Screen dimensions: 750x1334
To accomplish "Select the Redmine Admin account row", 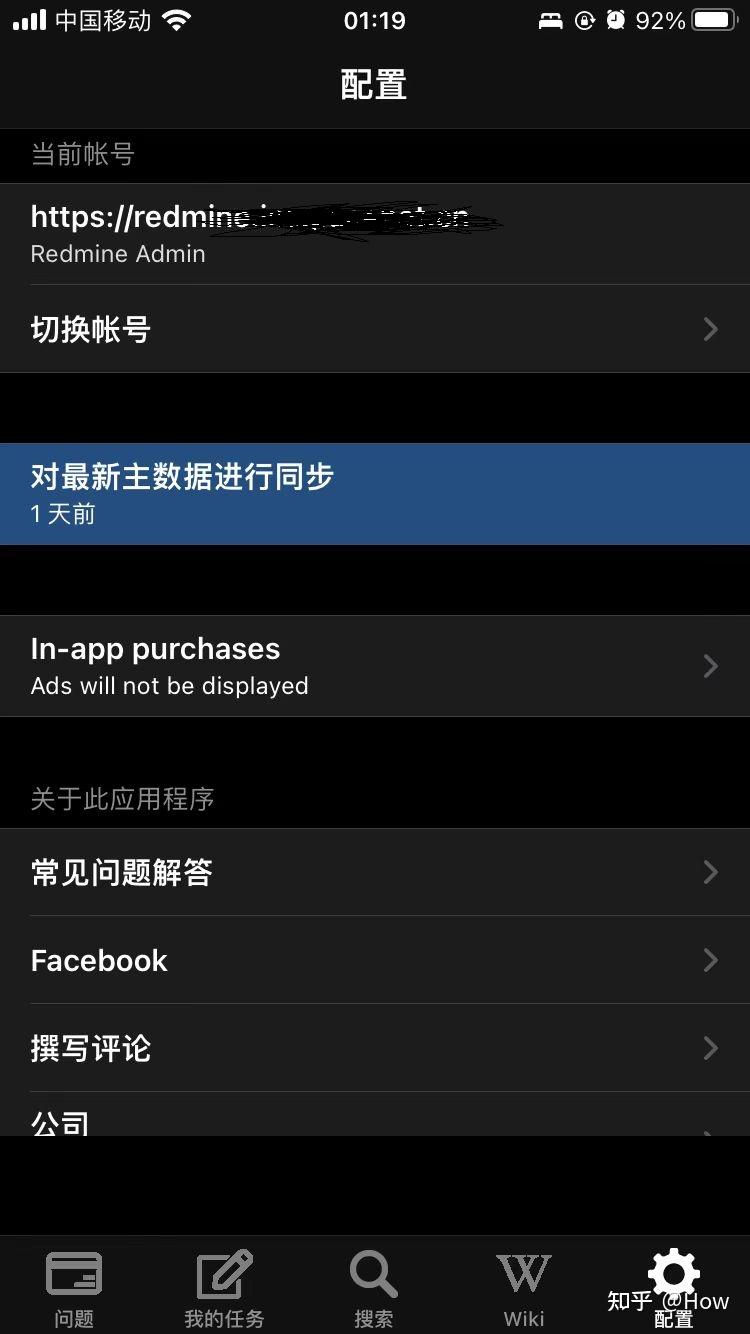I will point(375,234).
